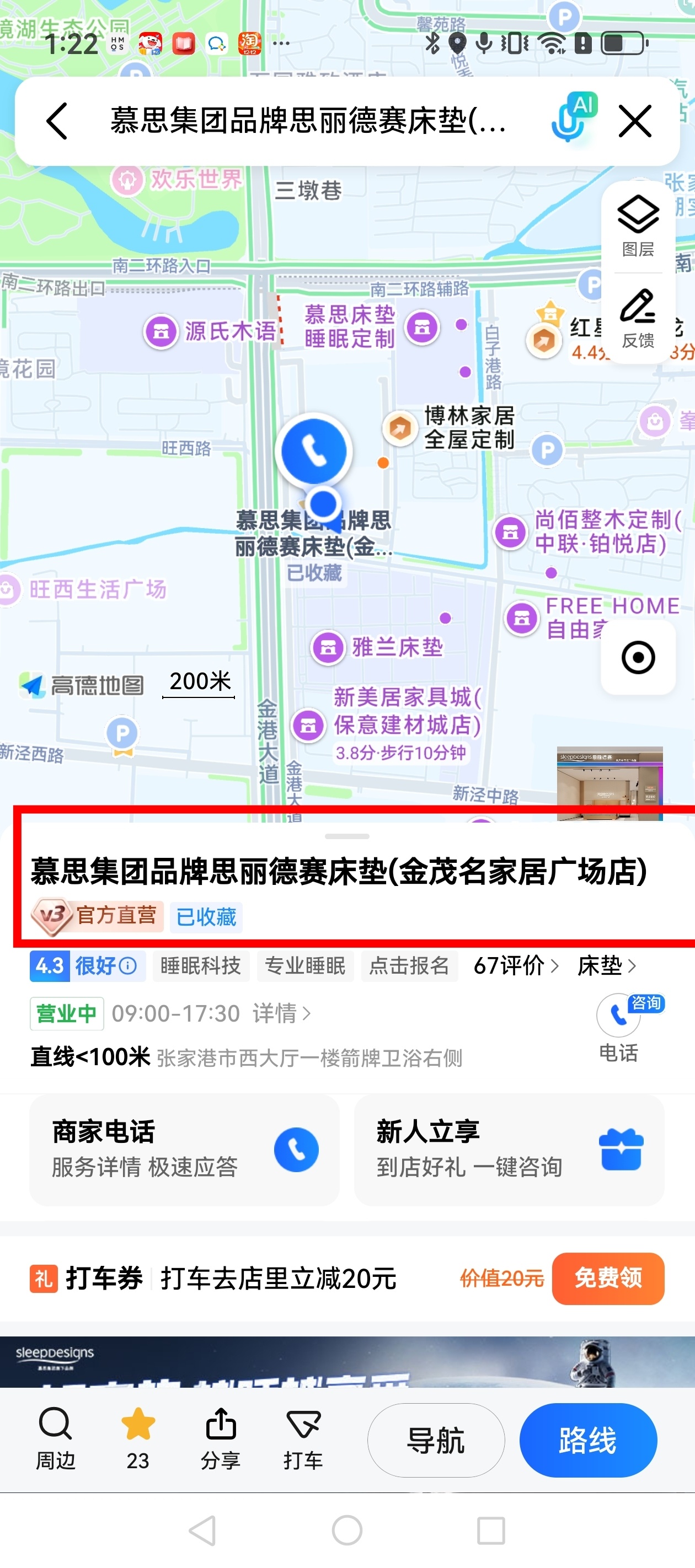695x1568 pixels.
Task: Go back using the top-left arrow
Action: point(57,121)
